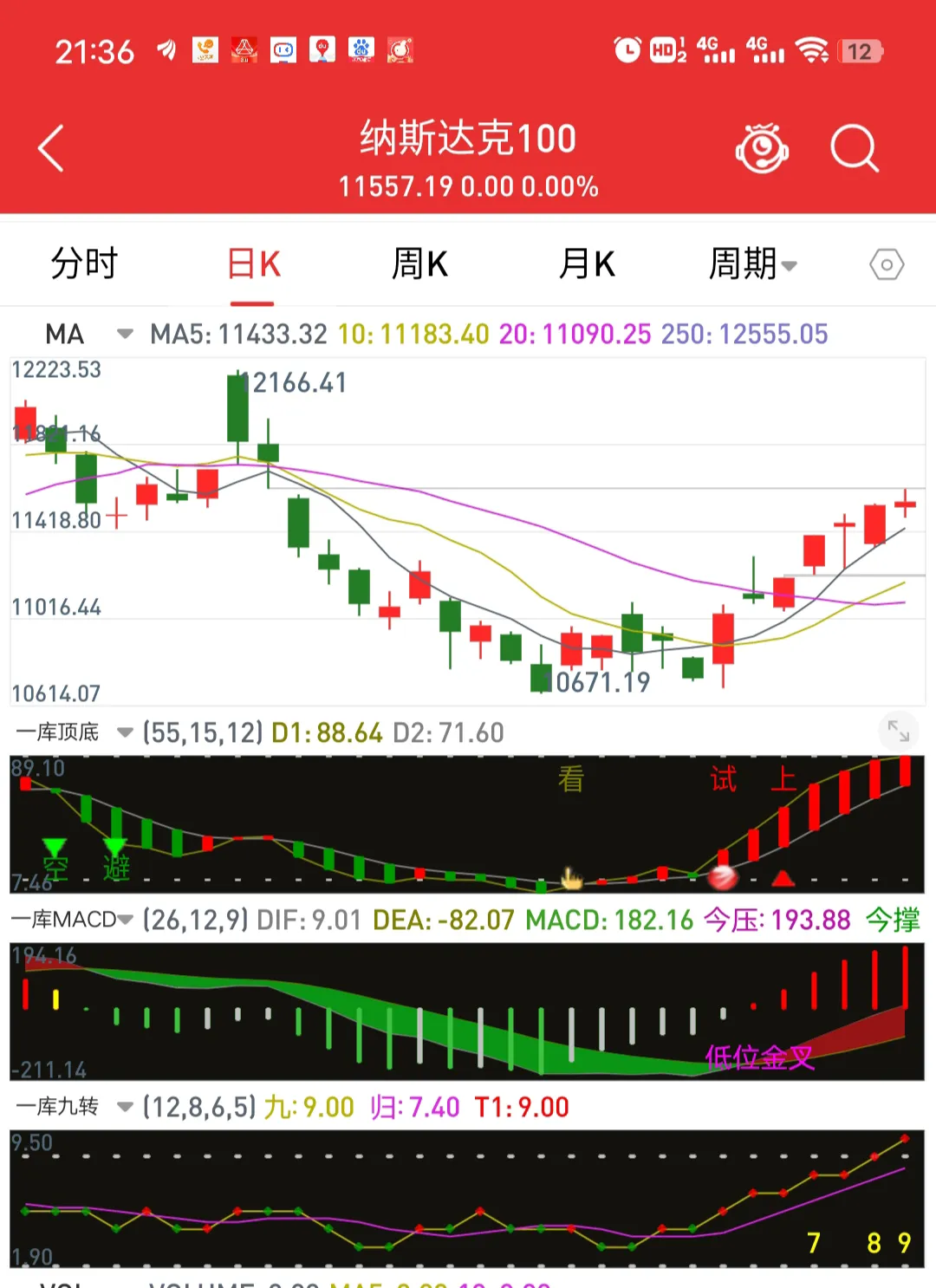Switch to the 分时 chart tab
Image resolution: width=936 pixels, height=1288 pixels.
pyautogui.click(x=84, y=263)
